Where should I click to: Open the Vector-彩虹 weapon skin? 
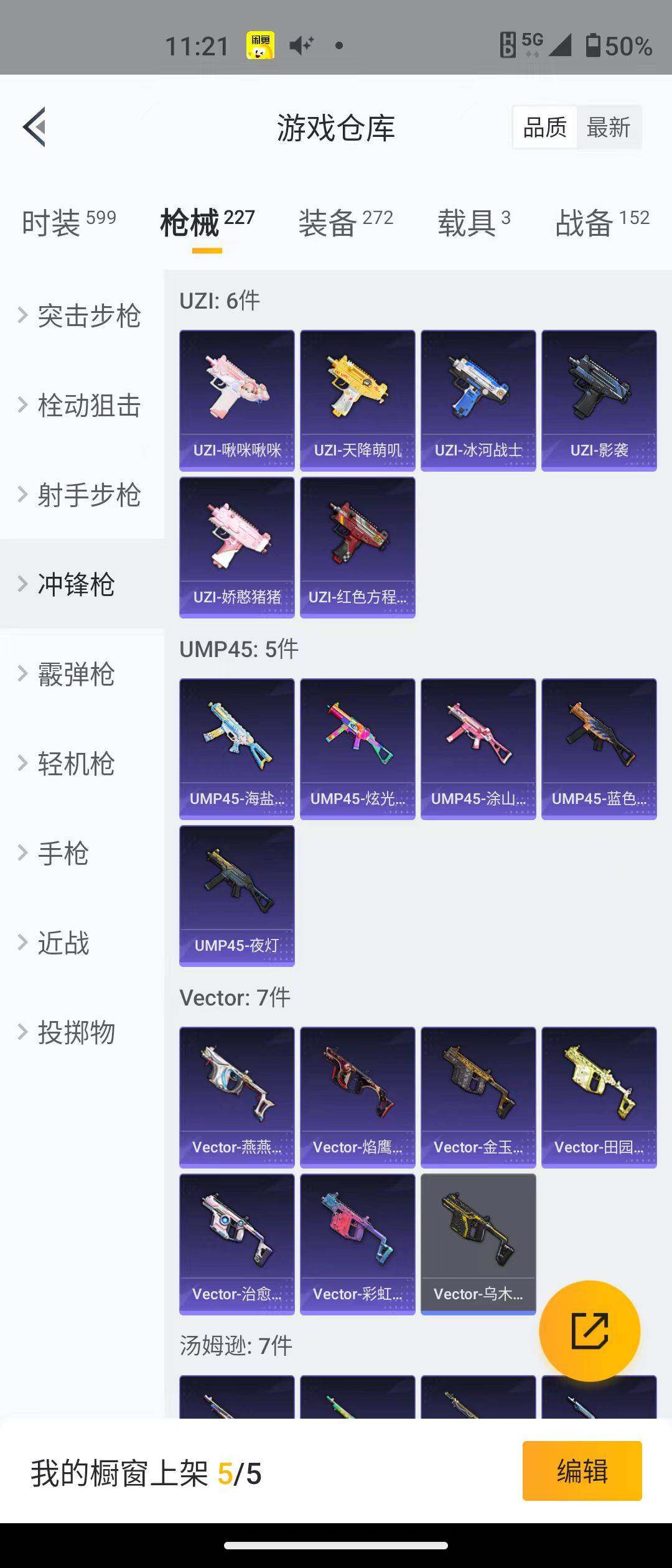tap(357, 1244)
